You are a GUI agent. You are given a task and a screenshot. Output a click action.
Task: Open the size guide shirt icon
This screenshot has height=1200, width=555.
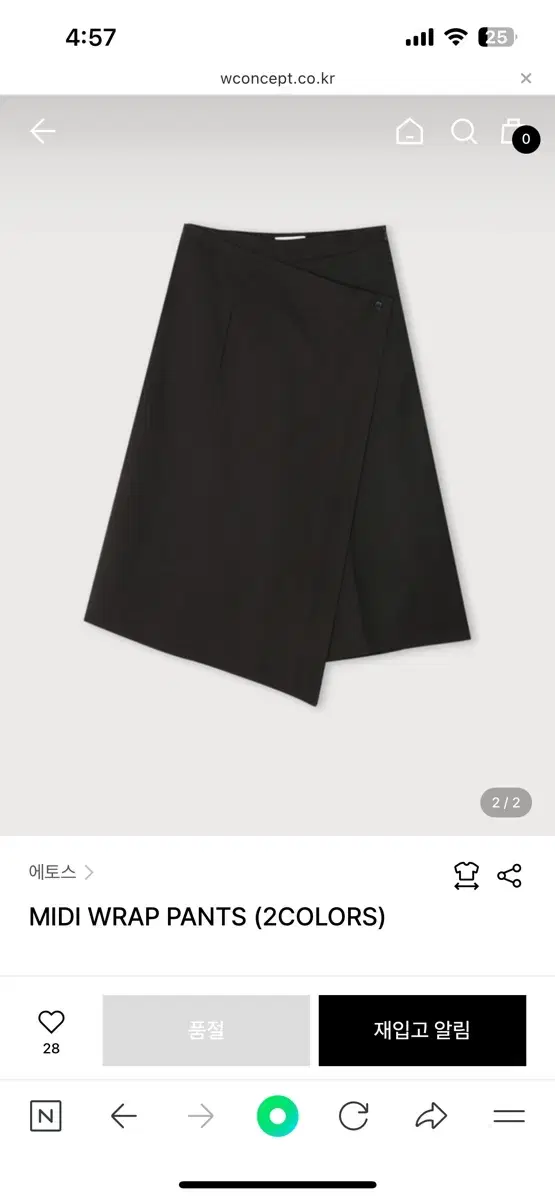pyautogui.click(x=466, y=876)
